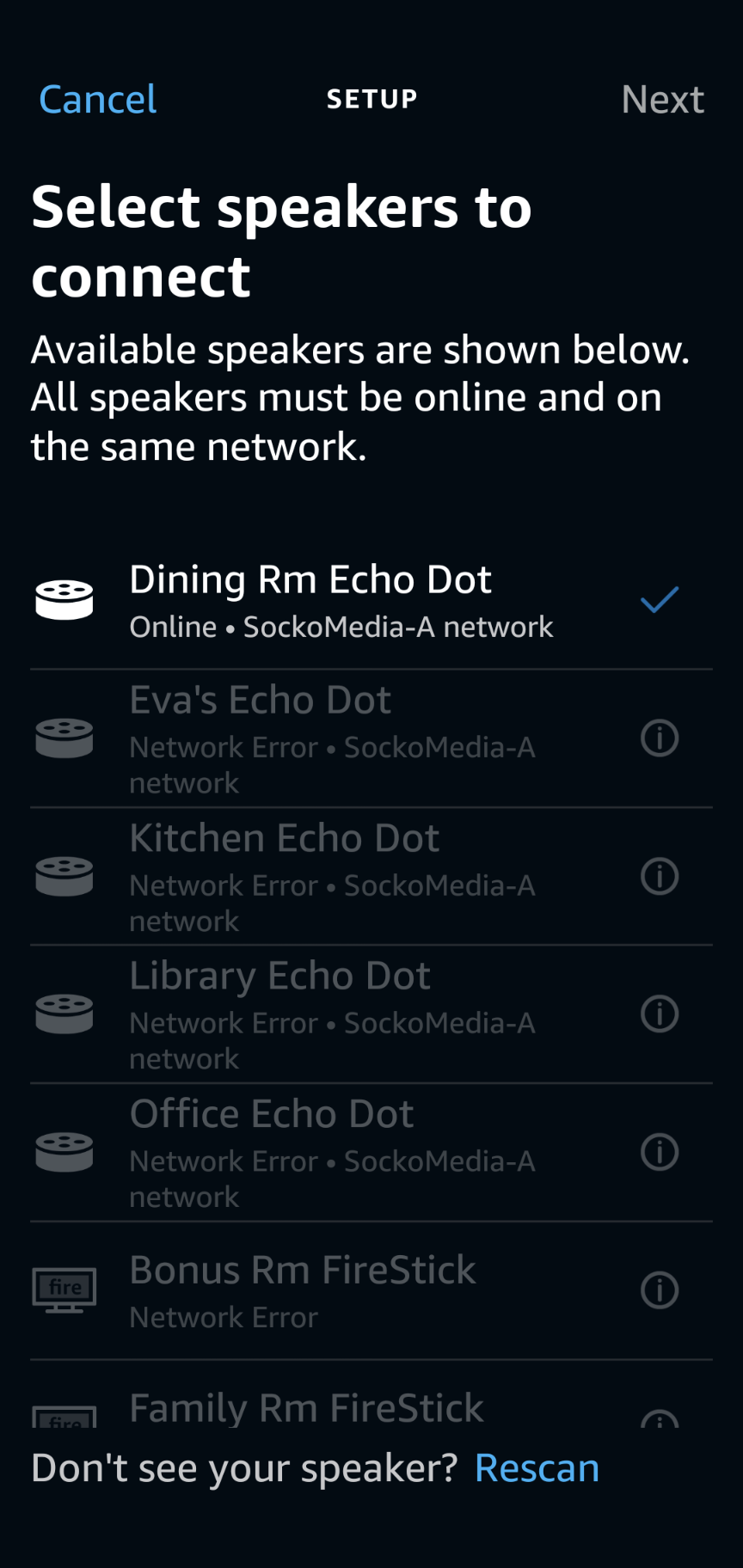Deselect the Dining Rm Echo Dot speaker
The height and width of the screenshot is (1568, 743).
[659, 600]
